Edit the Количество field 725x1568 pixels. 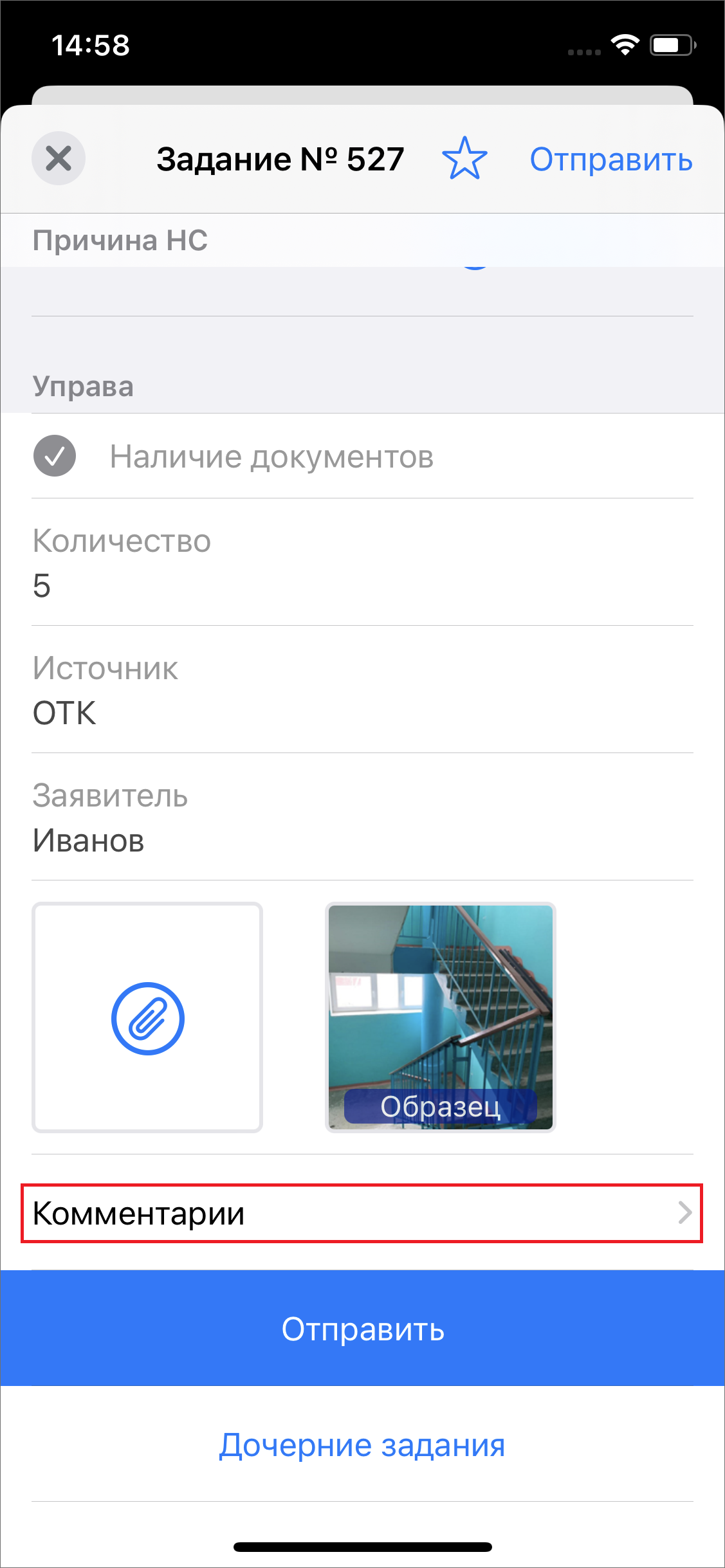tap(362, 562)
